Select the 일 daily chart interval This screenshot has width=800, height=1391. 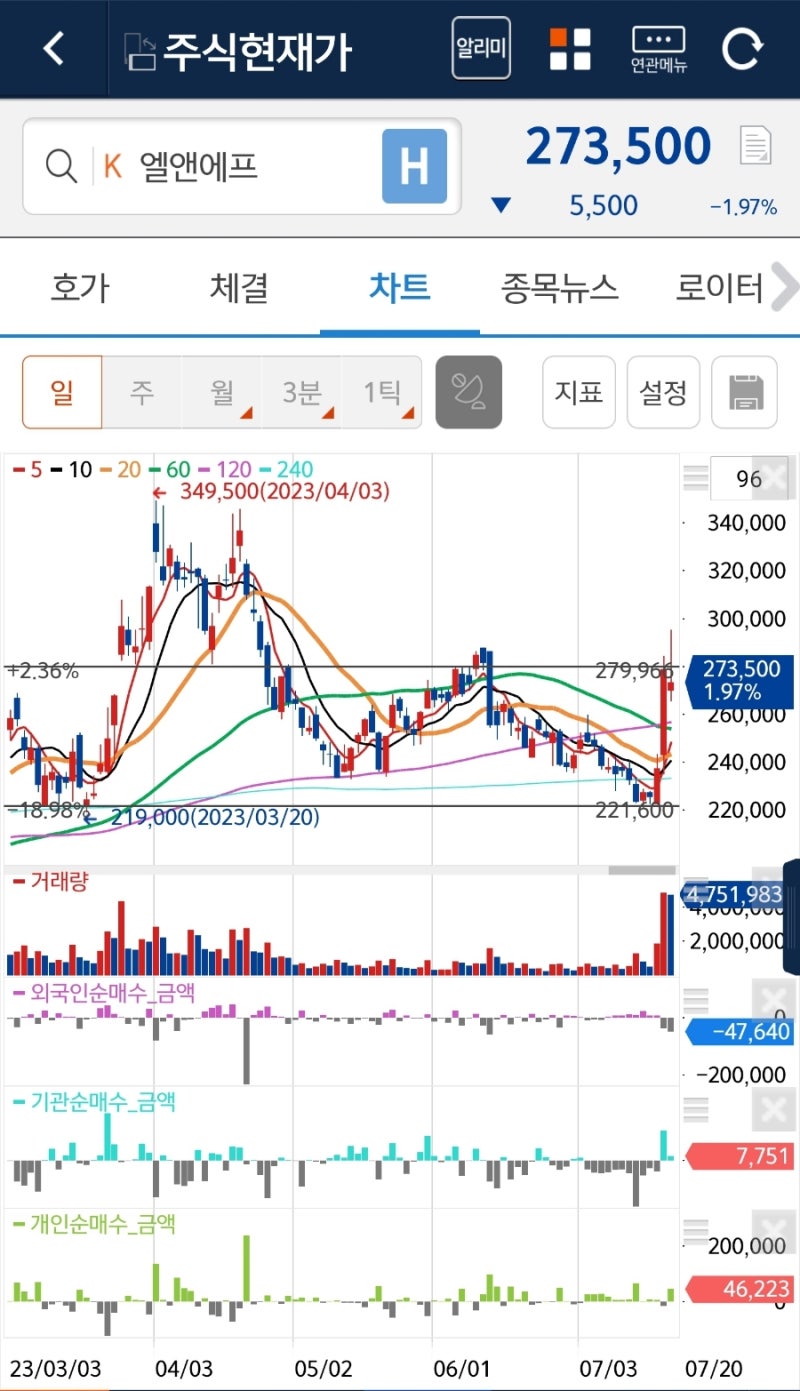coord(61,392)
